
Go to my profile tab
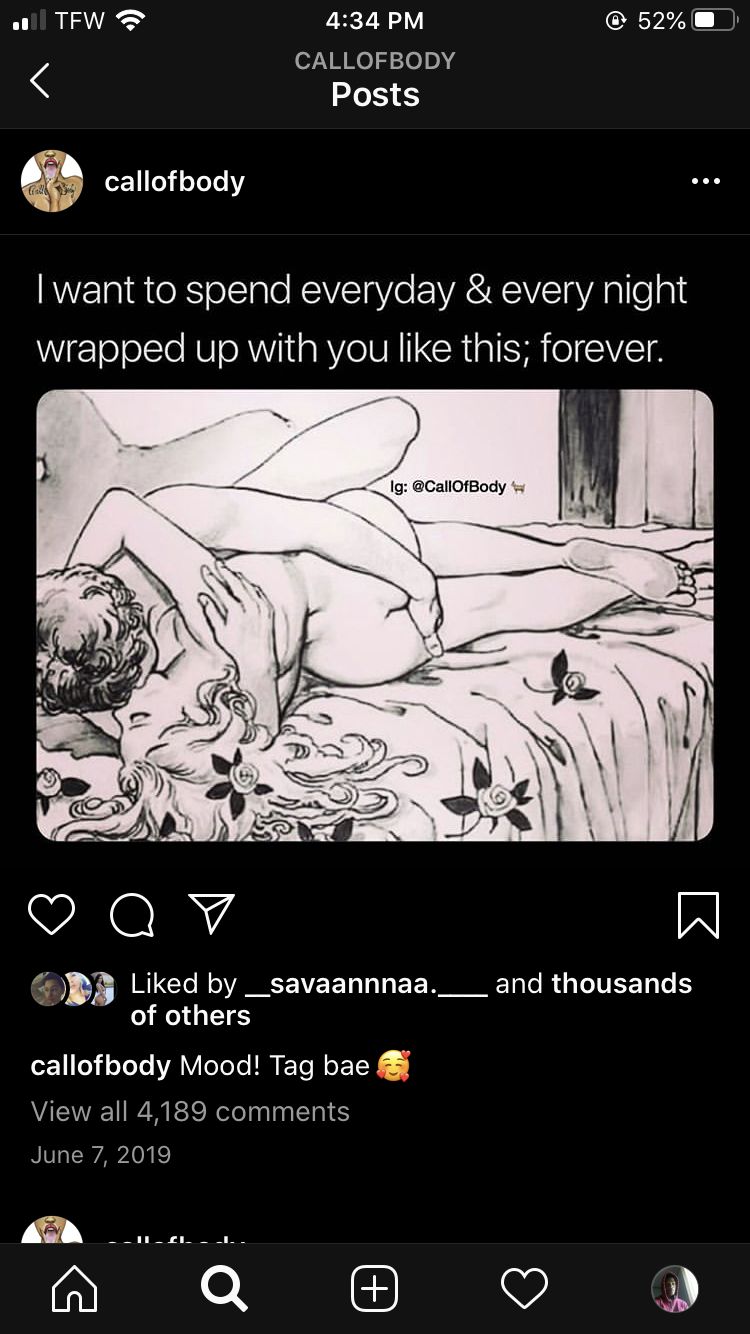tap(675, 1288)
